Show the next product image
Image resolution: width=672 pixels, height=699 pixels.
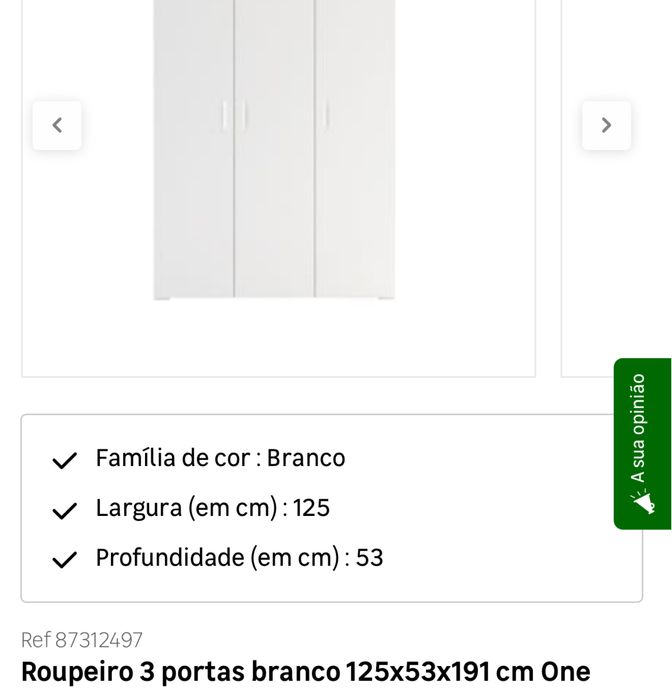(606, 125)
